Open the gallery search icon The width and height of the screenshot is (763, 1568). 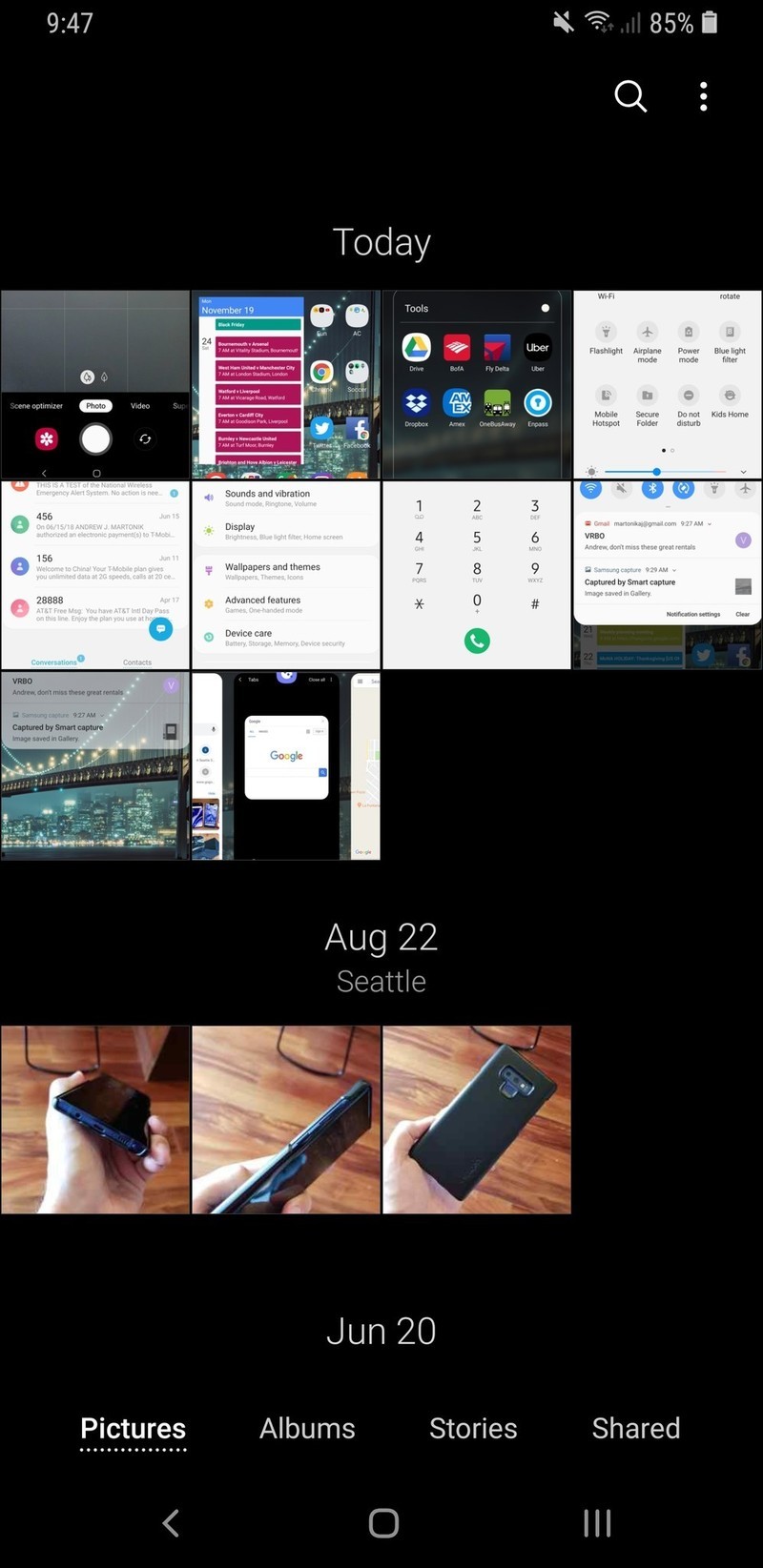(630, 96)
